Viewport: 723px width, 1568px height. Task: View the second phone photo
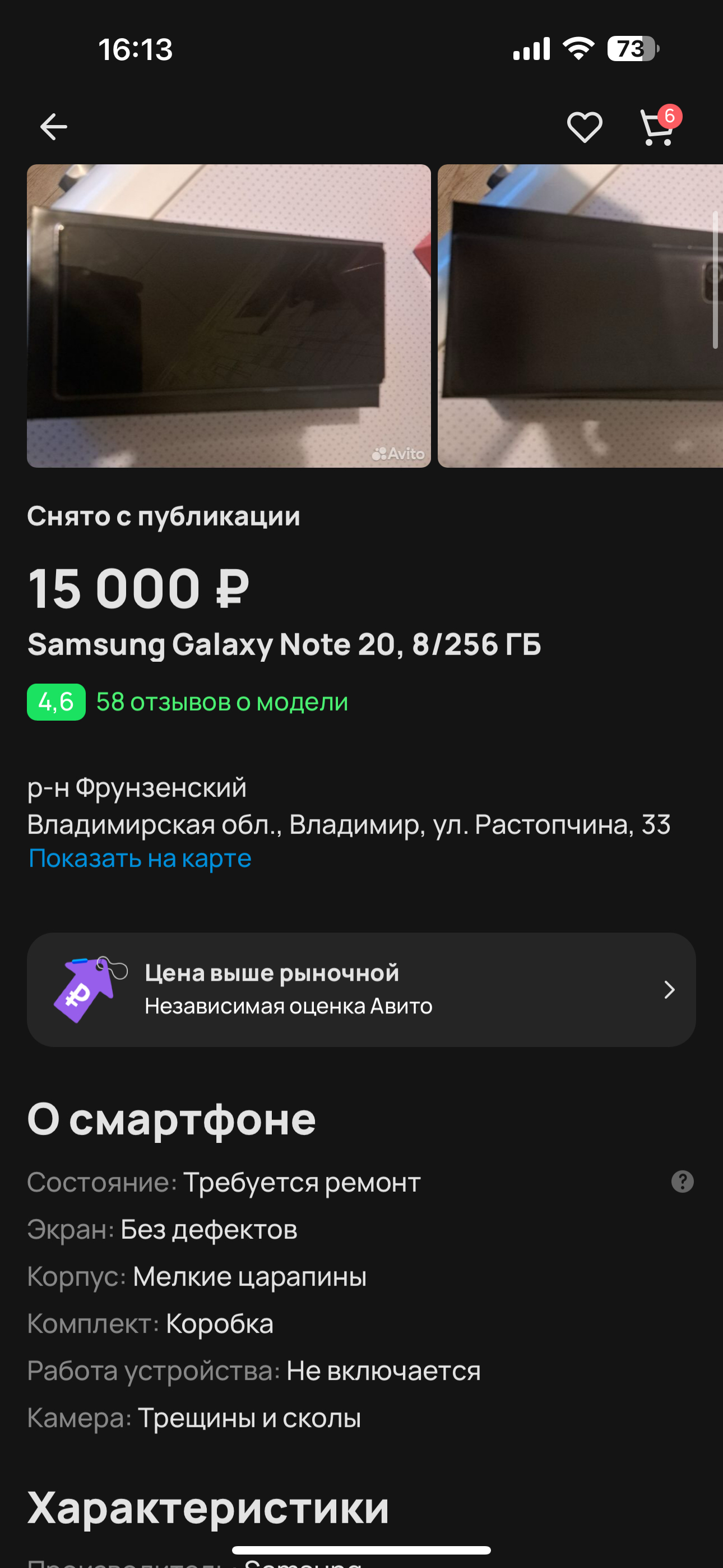580,316
